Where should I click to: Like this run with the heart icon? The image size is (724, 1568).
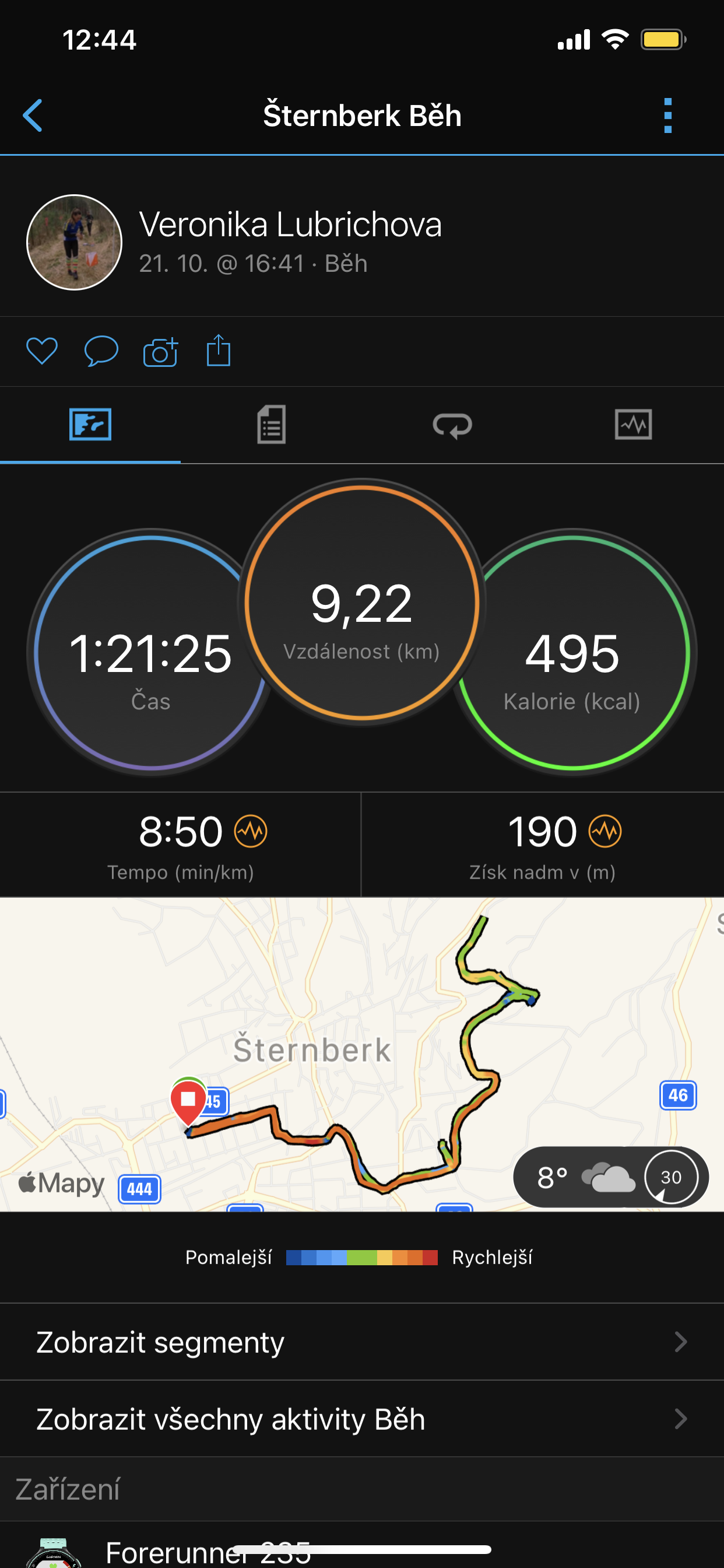(x=42, y=351)
